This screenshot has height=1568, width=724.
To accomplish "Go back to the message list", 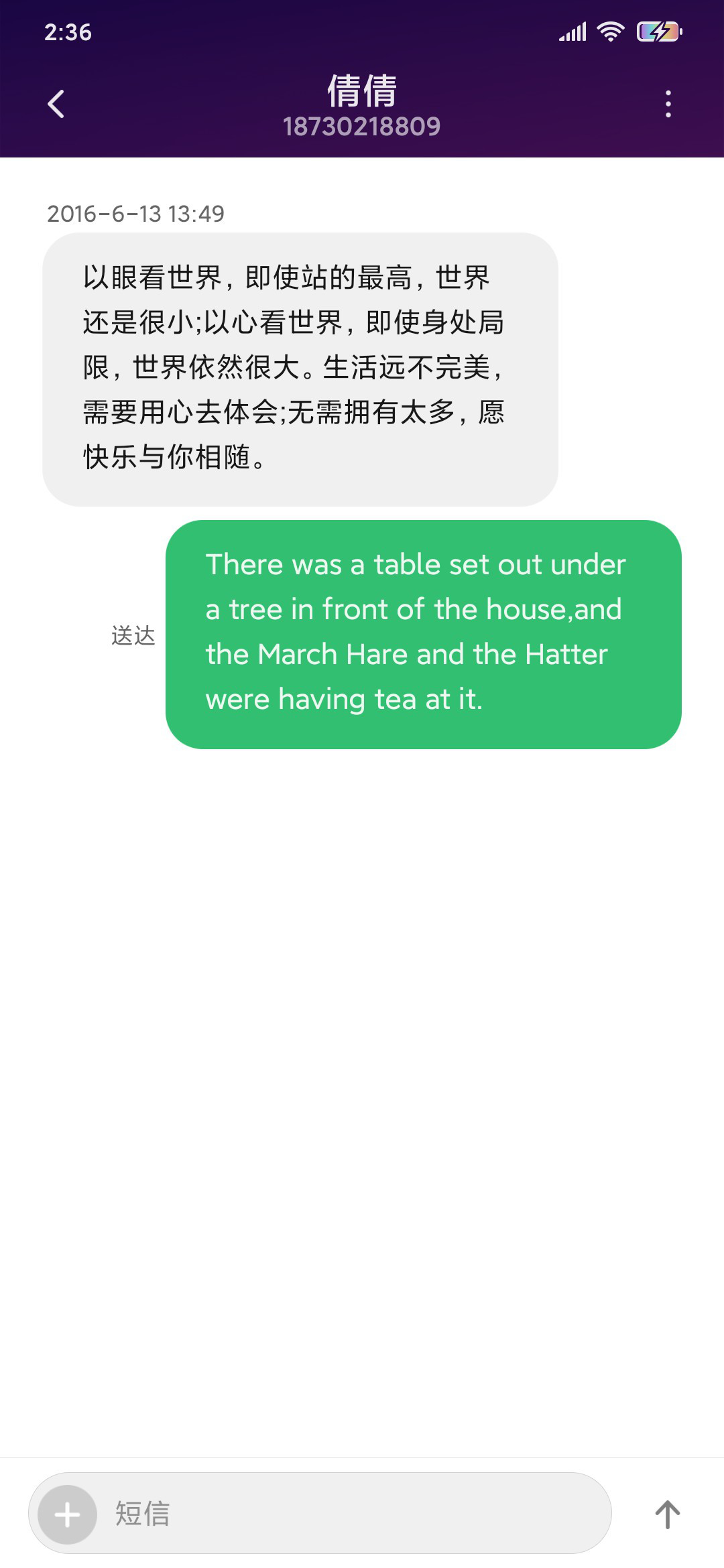I will pos(56,105).
